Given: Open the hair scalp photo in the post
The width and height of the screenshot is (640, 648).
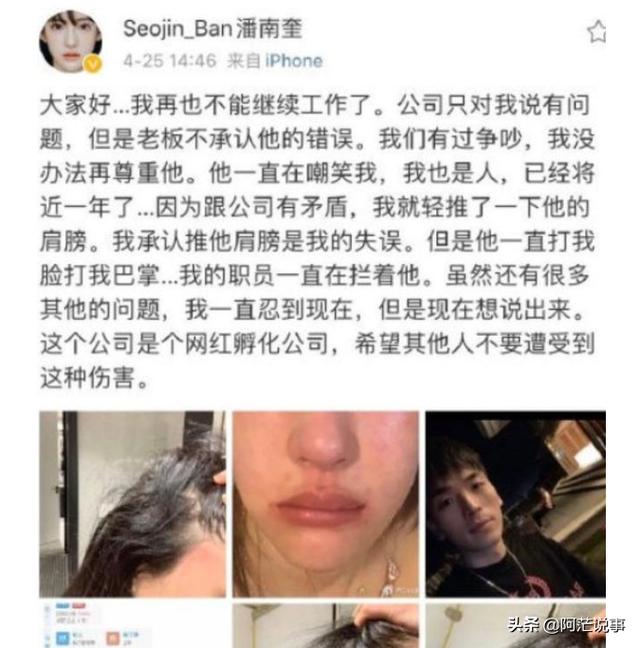Looking at the screenshot, I should point(132,503).
